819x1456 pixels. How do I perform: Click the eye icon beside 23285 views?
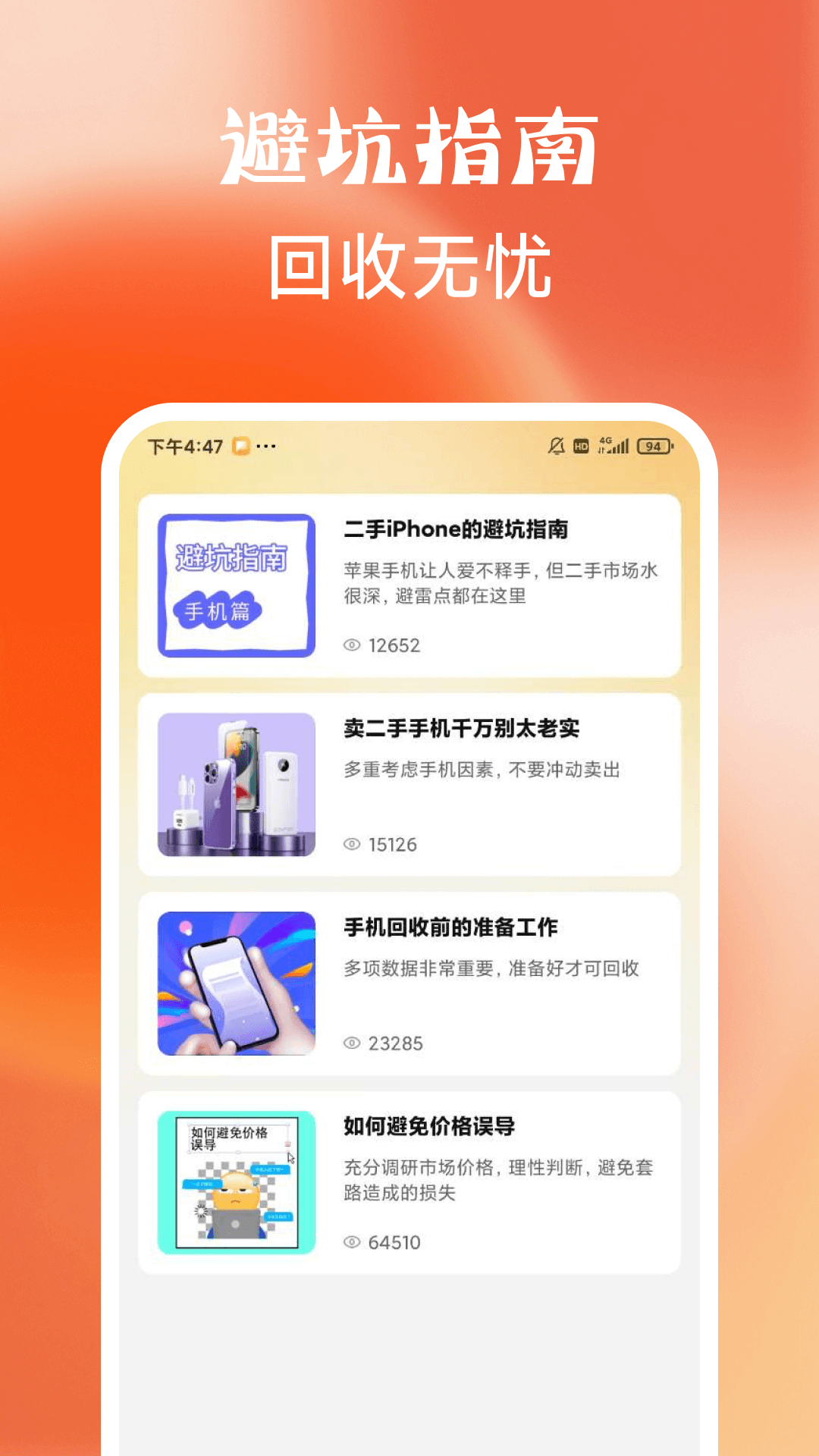click(350, 1043)
